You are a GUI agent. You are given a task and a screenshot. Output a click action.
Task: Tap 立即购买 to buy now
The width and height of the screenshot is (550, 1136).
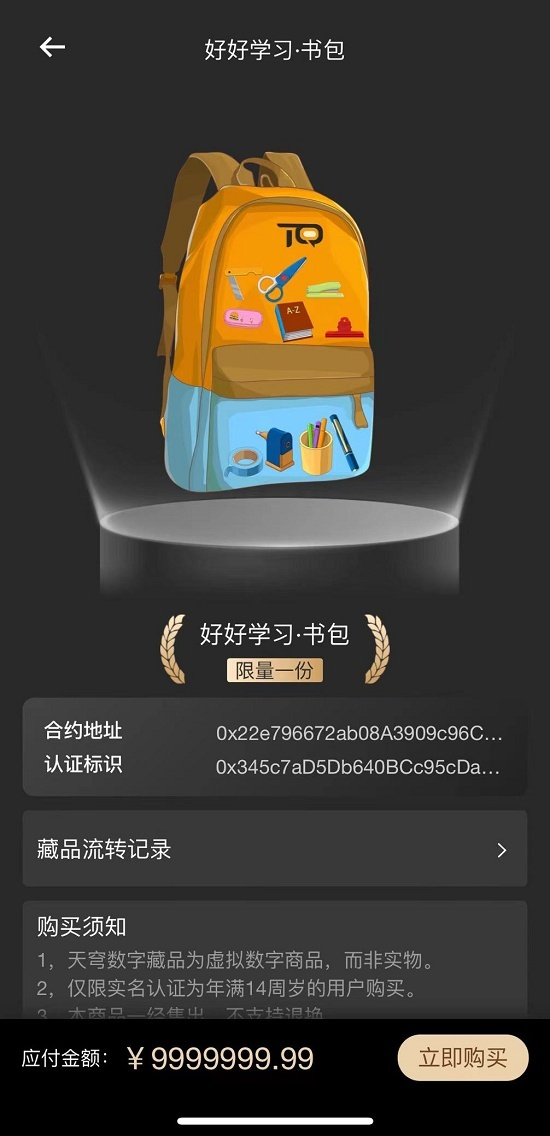(463, 1058)
